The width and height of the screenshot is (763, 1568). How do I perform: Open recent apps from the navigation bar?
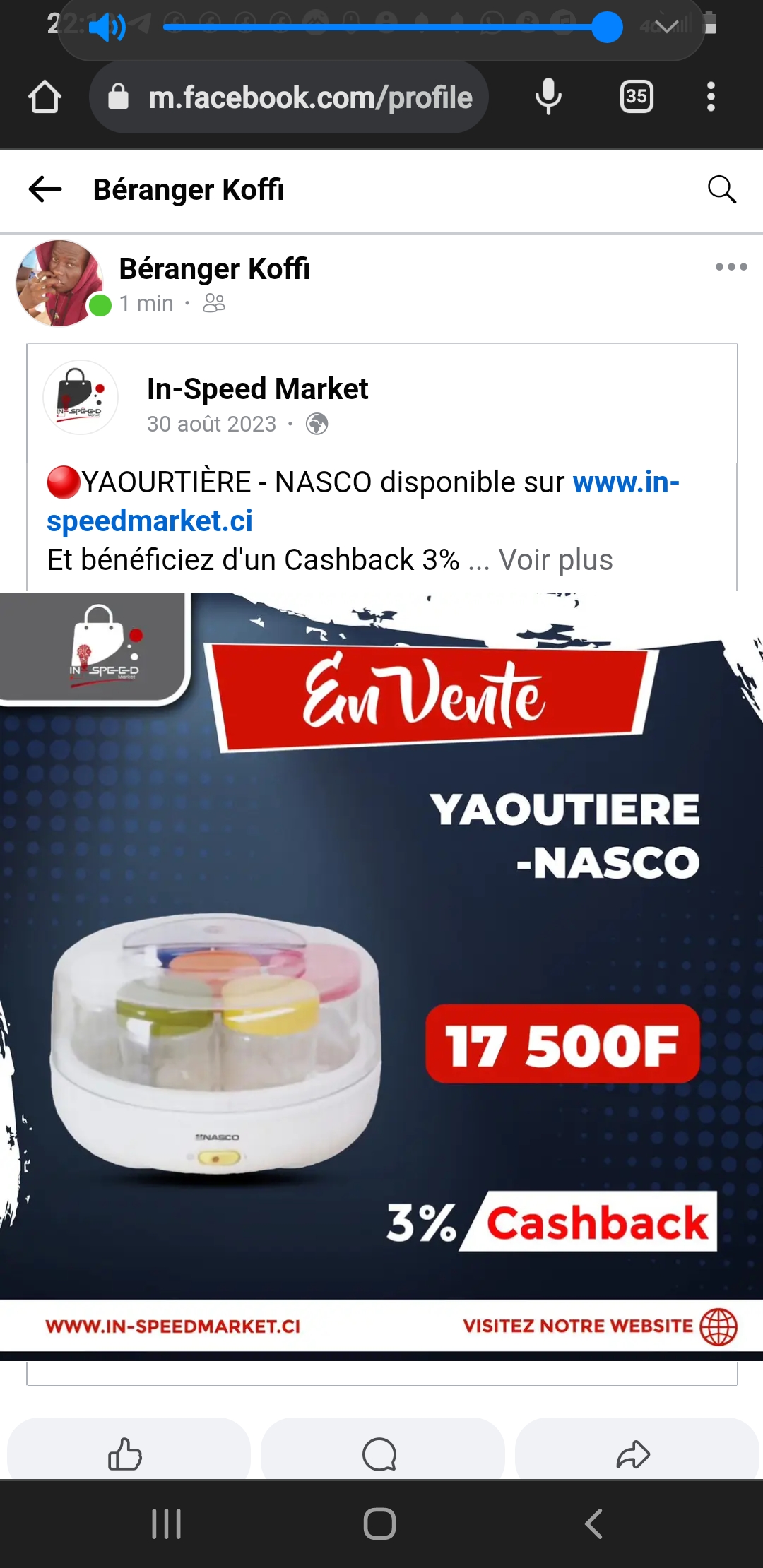tap(167, 1524)
